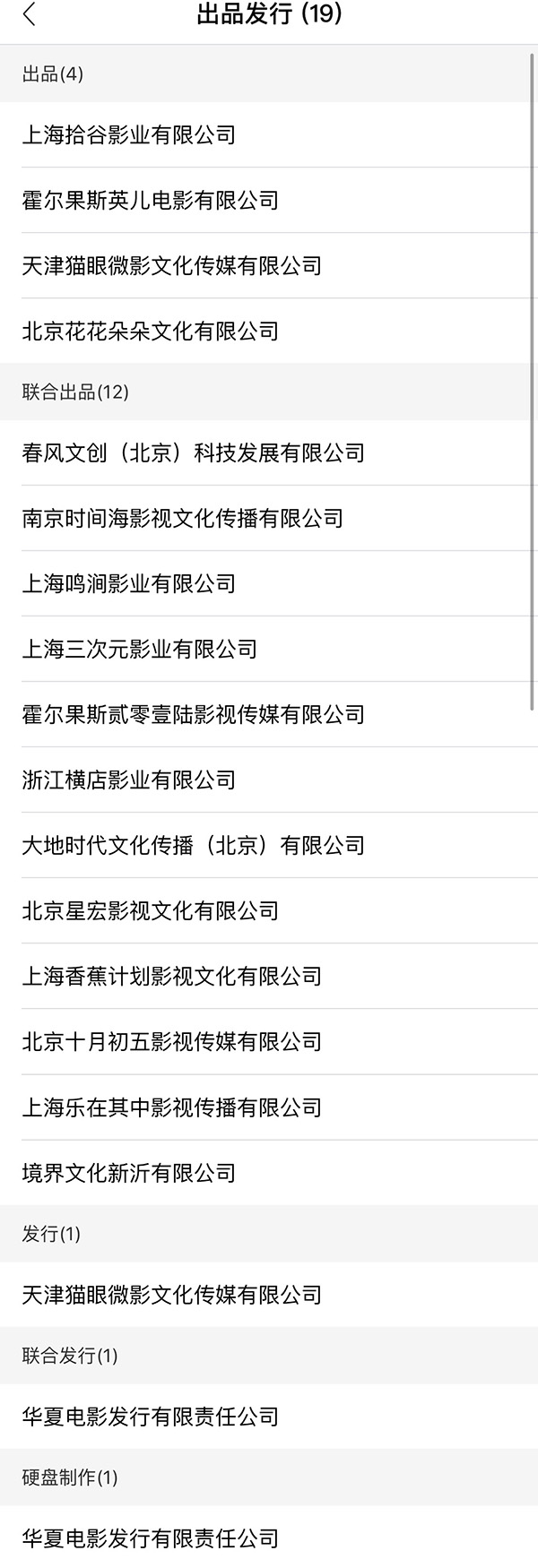
Task: Select 北京十月初五影视传媒有限公司
Action: [172, 1042]
